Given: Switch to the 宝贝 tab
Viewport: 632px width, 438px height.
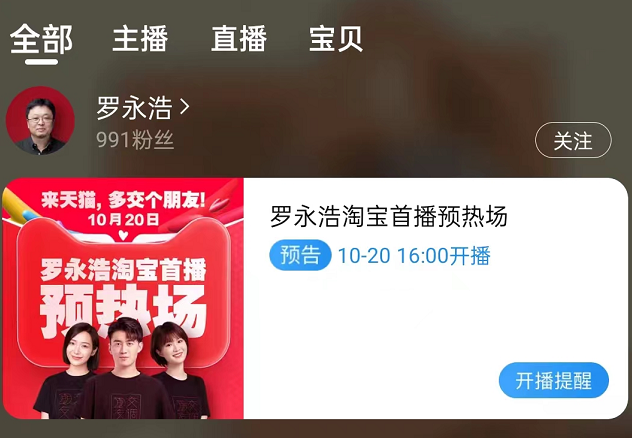Looking at the screenshot, I should (335, 40).
